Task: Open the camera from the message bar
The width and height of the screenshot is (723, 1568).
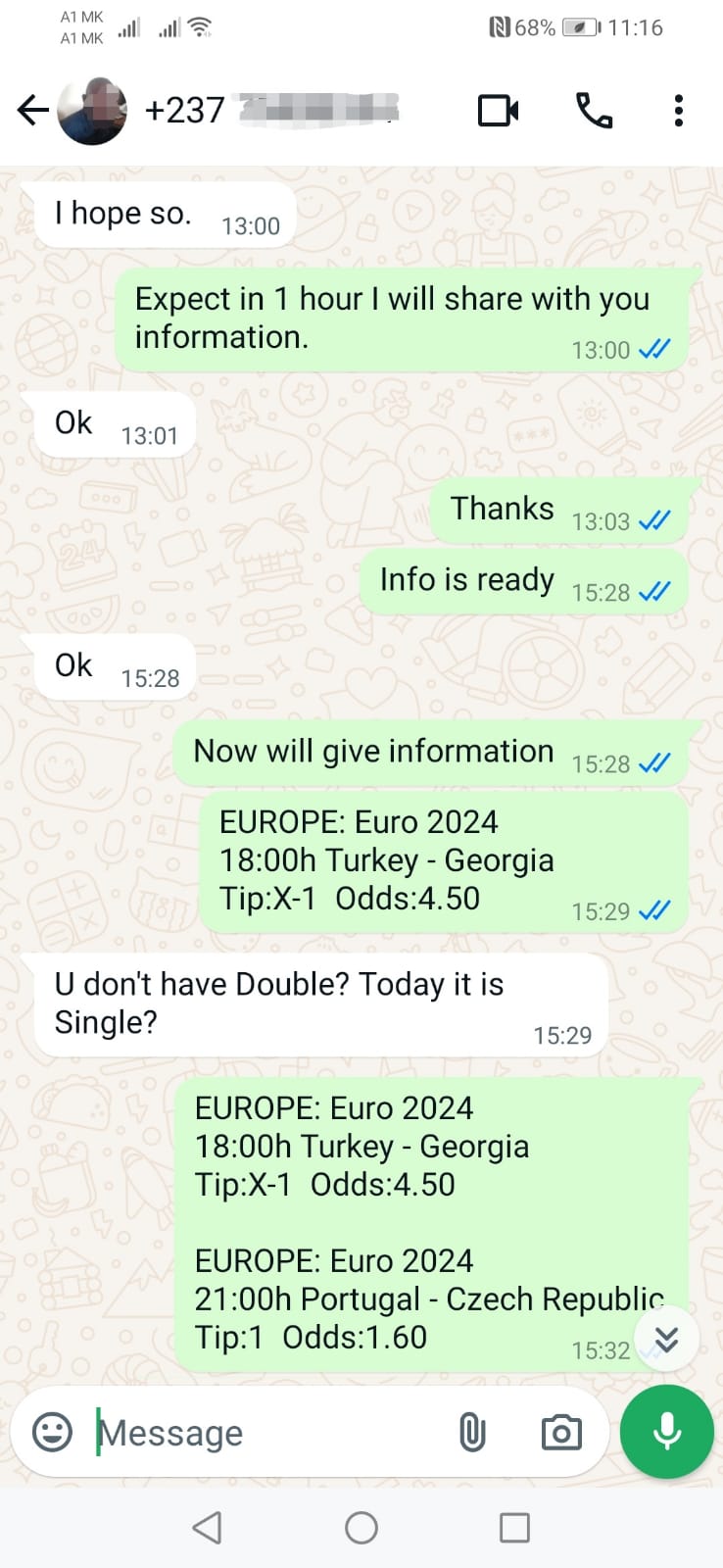Action: point(561,1433)
